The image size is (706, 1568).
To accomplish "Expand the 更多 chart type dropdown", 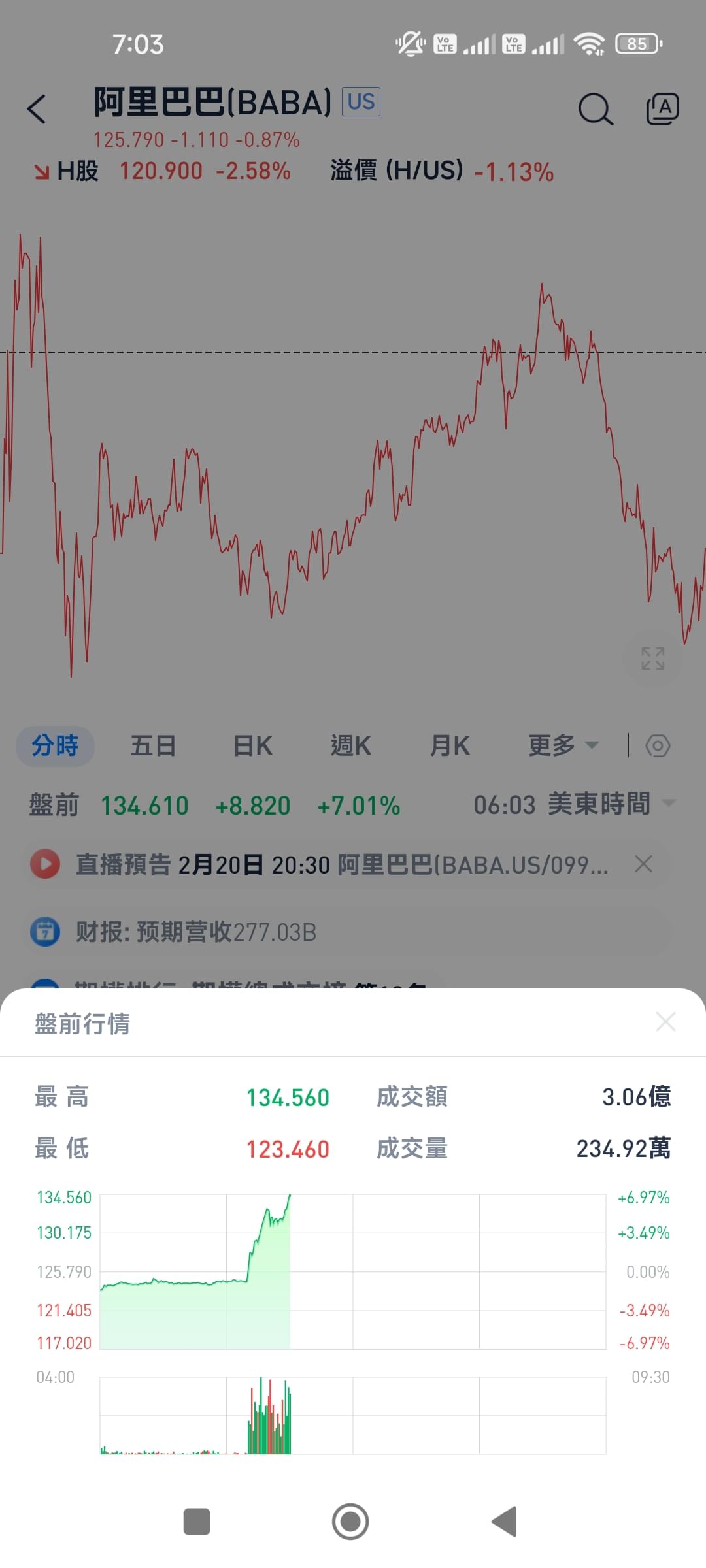I will pos(563,745).
